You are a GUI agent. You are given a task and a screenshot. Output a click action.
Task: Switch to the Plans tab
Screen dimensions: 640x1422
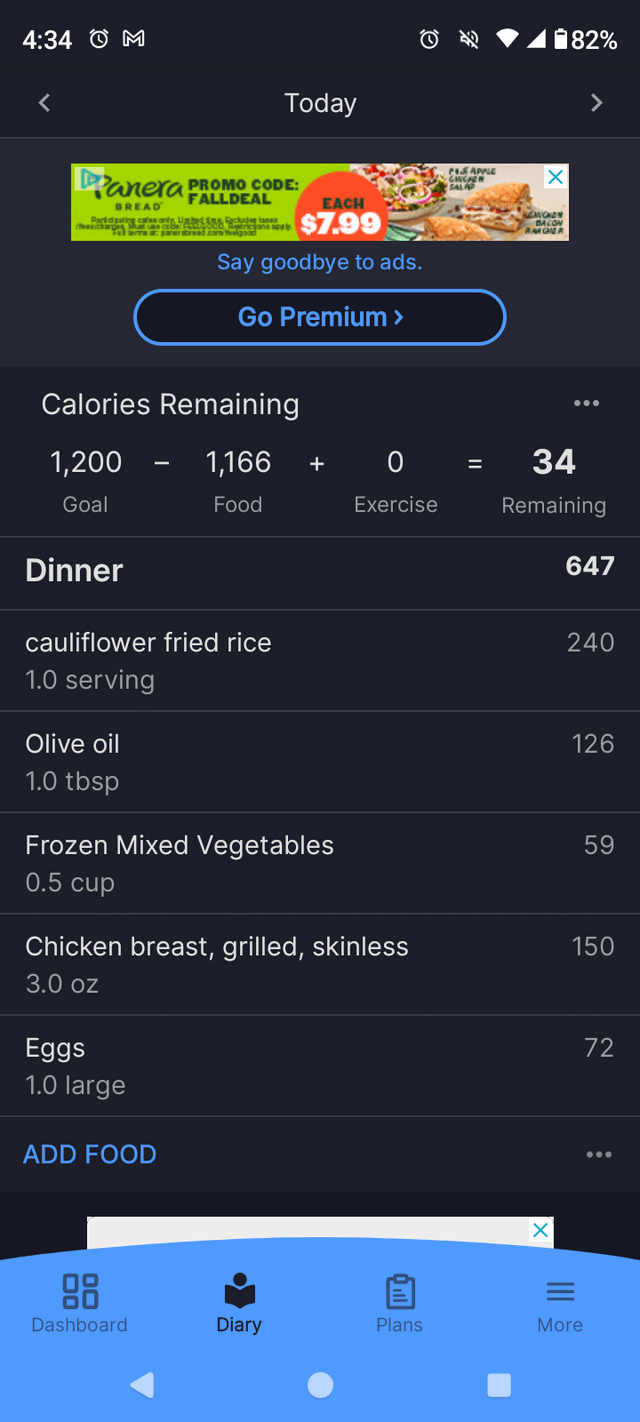click(400, 1304)
